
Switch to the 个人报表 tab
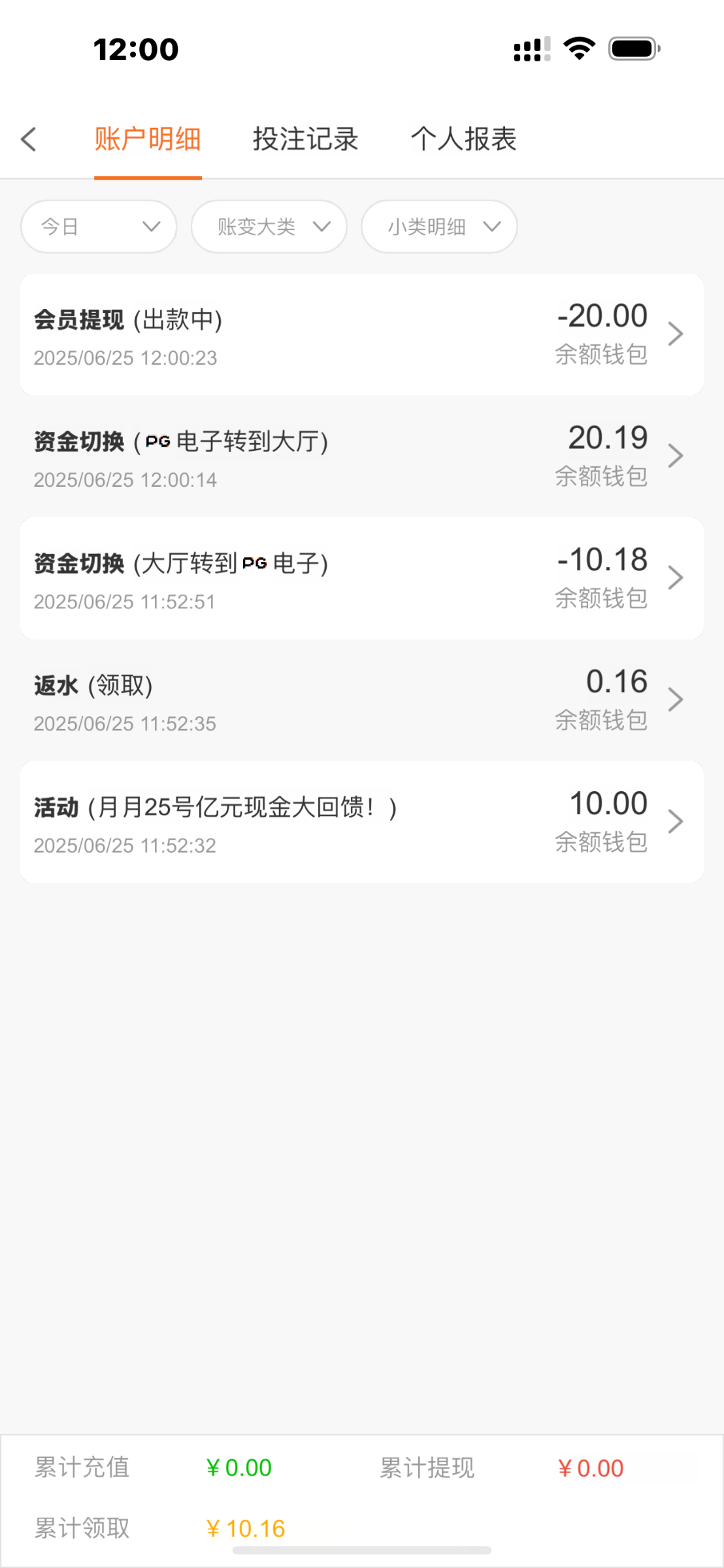tap(465, 139)
